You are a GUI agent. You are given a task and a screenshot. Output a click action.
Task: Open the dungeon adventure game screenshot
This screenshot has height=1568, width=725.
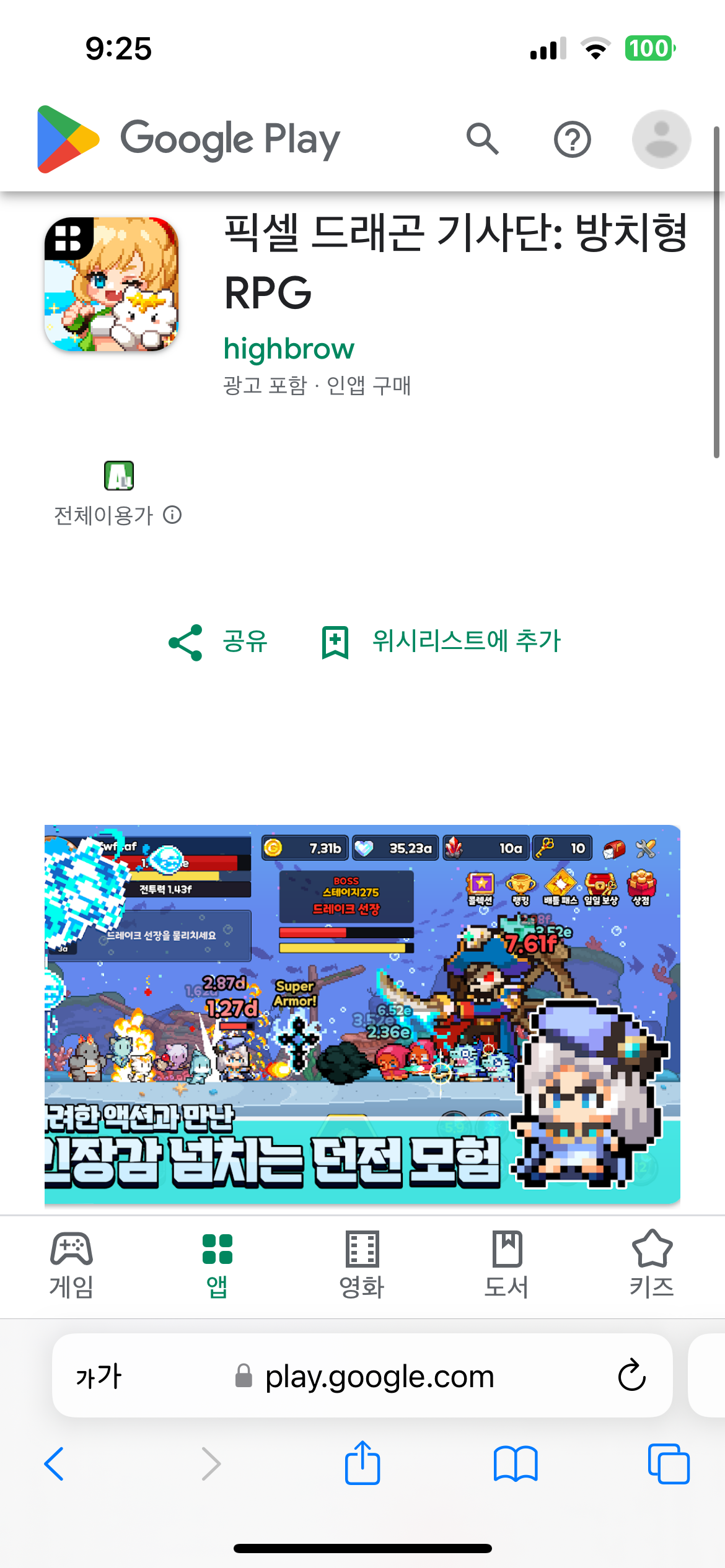362,1014
